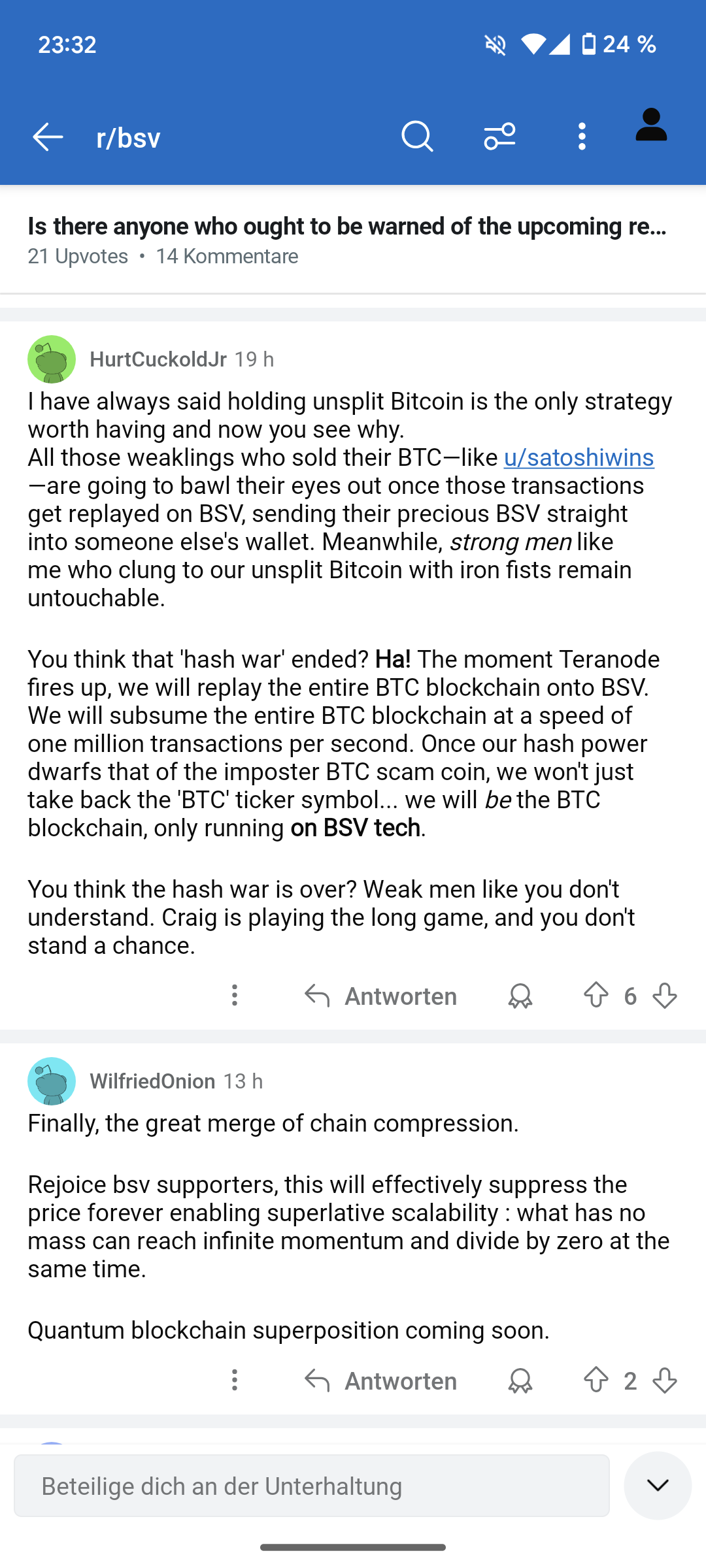Upvote WilfriedOnion's comment
This screenshot has width=706, height=1568.
tap(596, 1380)
